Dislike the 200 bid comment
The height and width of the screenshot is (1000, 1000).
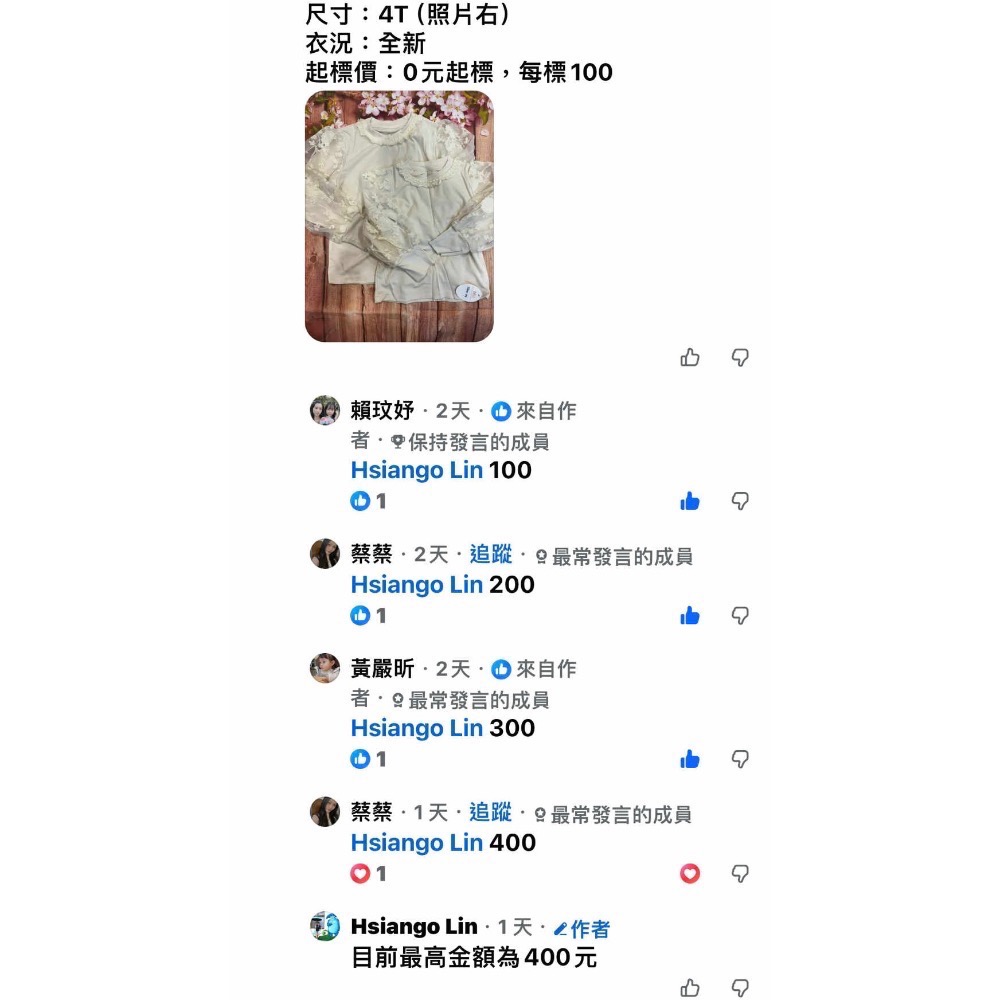click(740, 615)
